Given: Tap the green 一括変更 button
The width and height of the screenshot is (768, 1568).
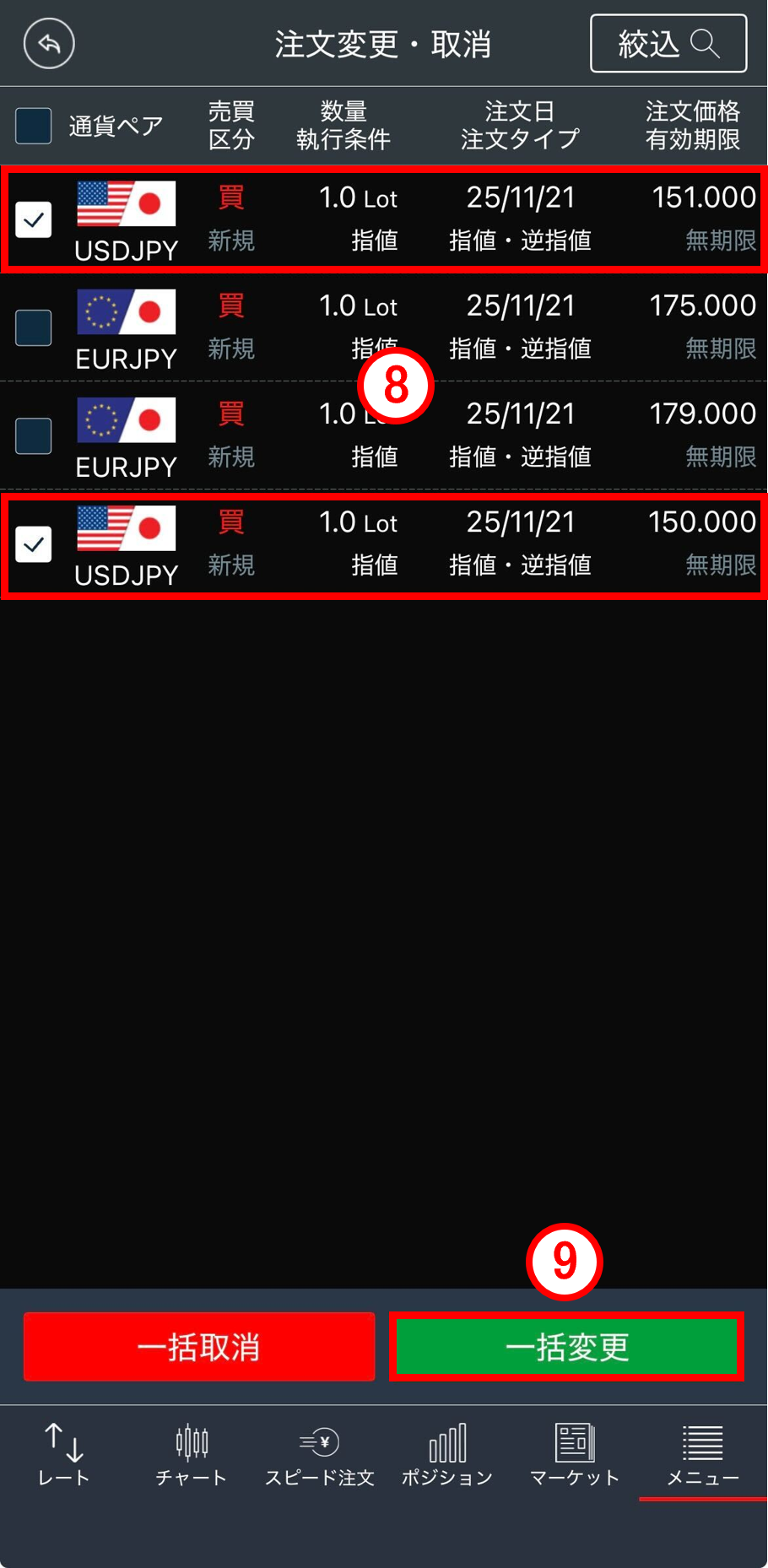Looking at the screenshot, I should point(566,1347).
